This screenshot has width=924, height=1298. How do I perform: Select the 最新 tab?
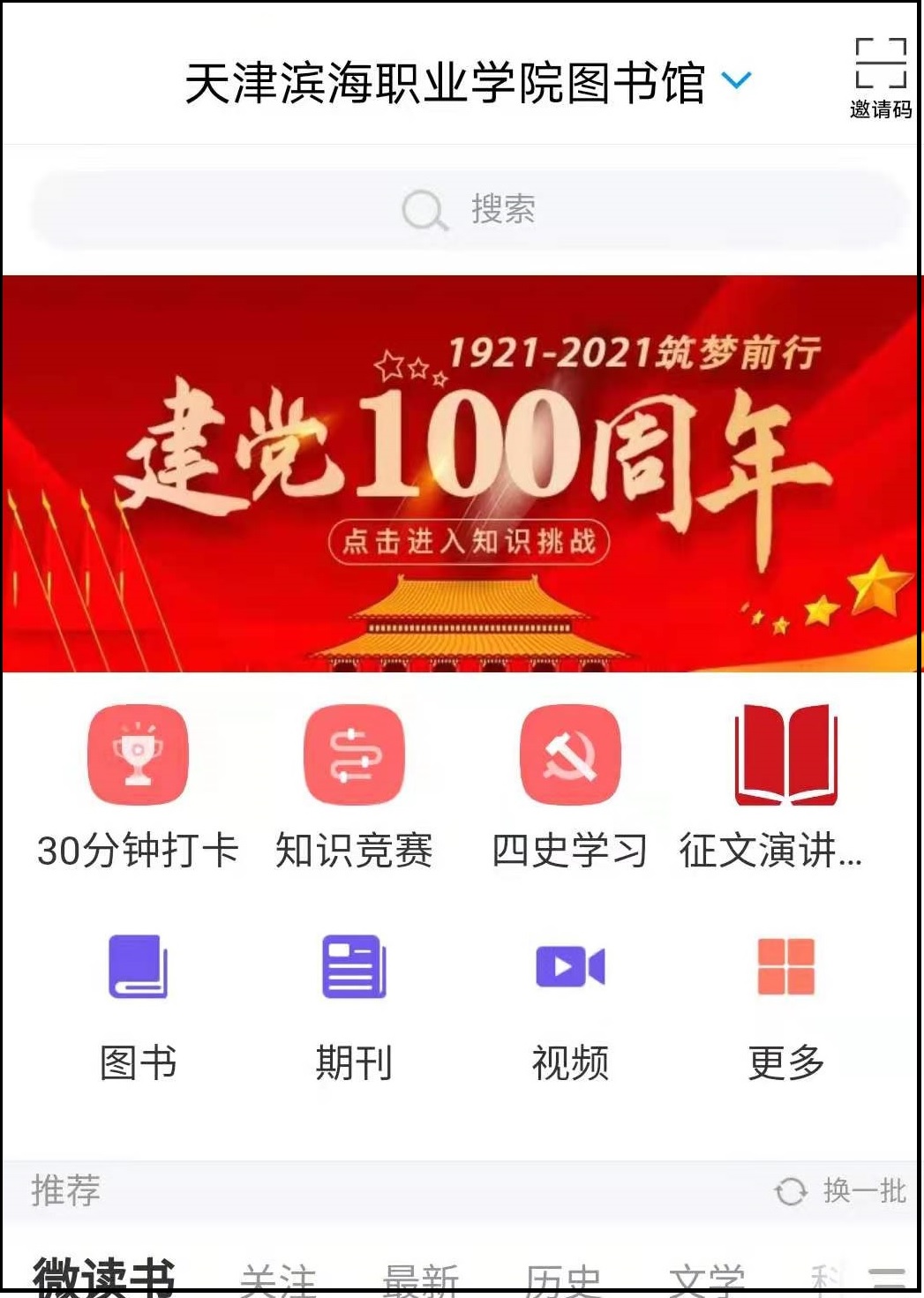(x=420, y=1279)
